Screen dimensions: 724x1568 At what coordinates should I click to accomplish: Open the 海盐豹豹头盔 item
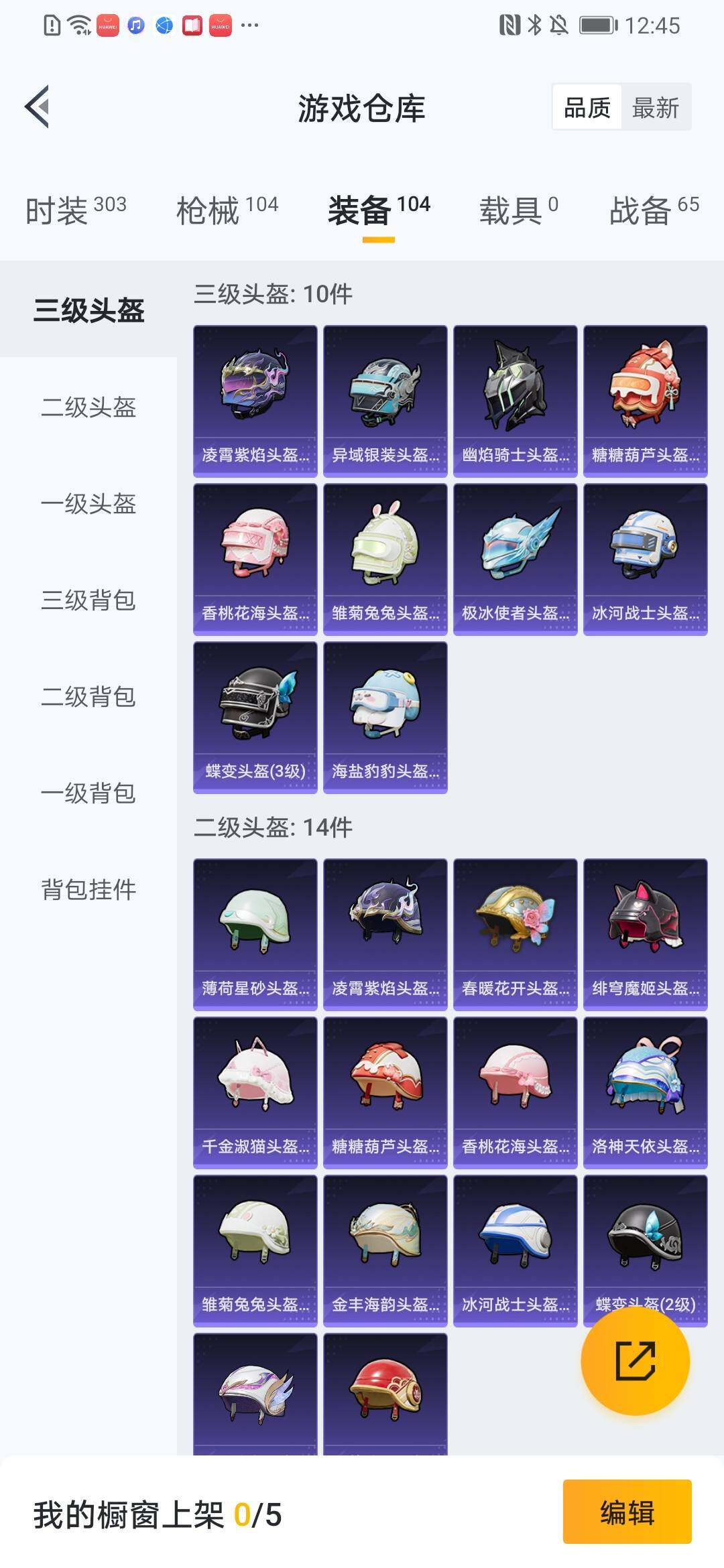click(385, 717)
